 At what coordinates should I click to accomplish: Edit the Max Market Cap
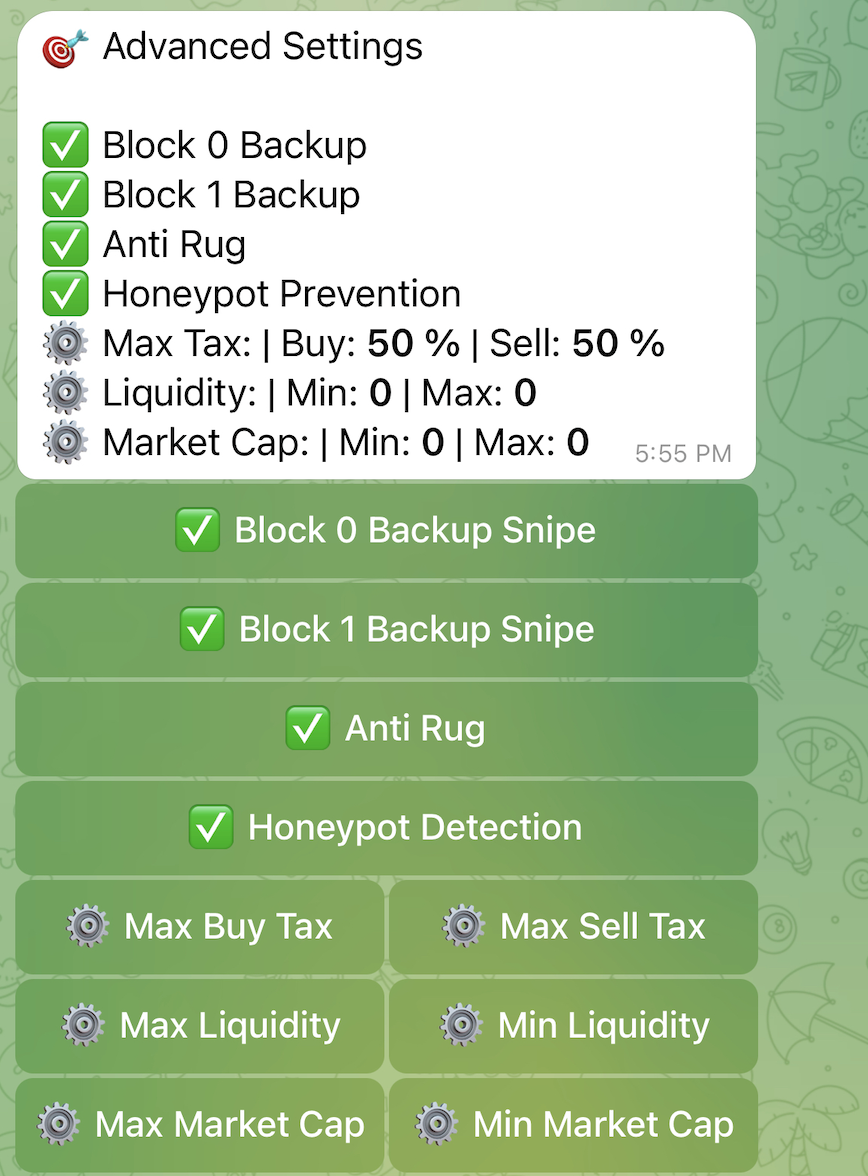[199, 1124]
